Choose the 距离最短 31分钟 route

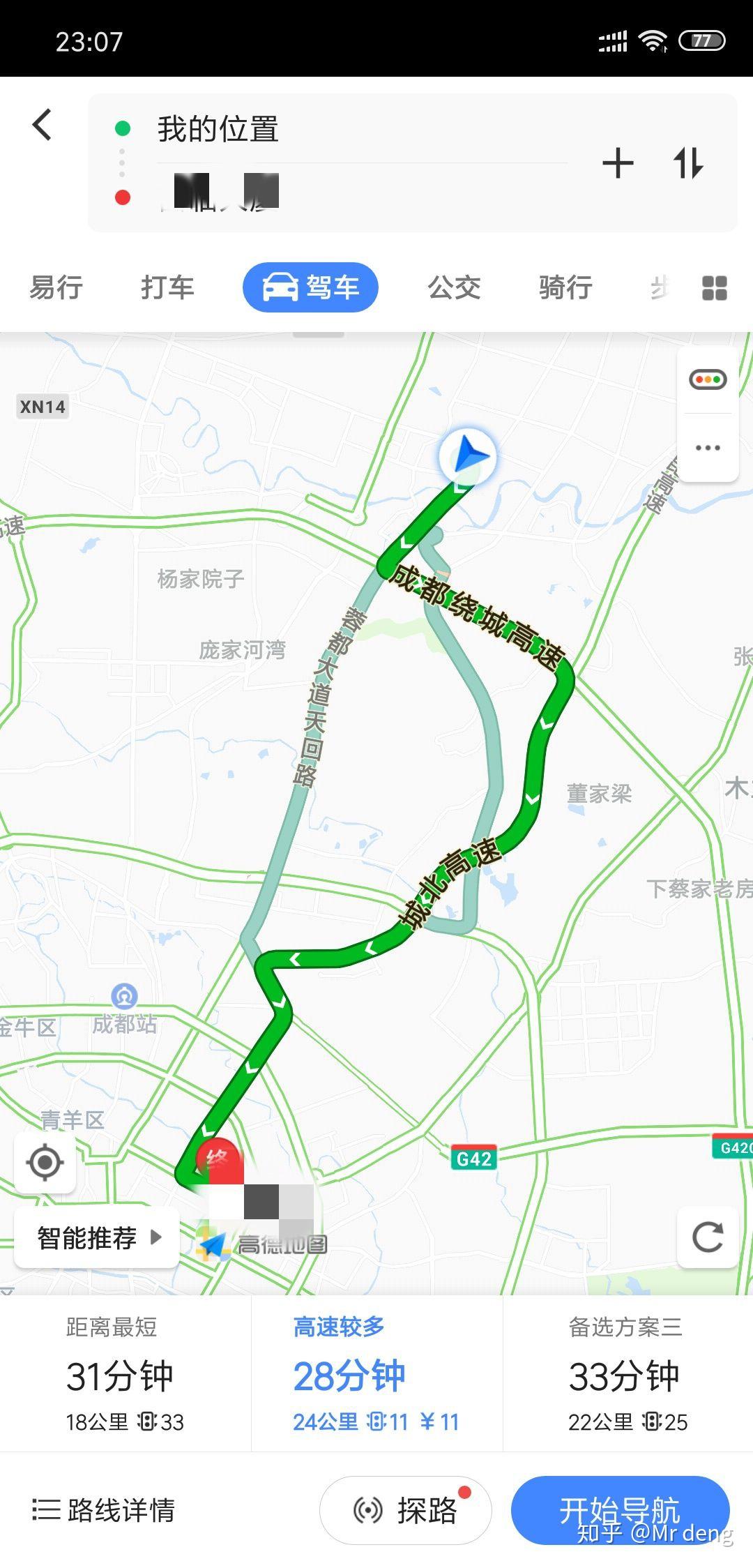[125, 1374]
